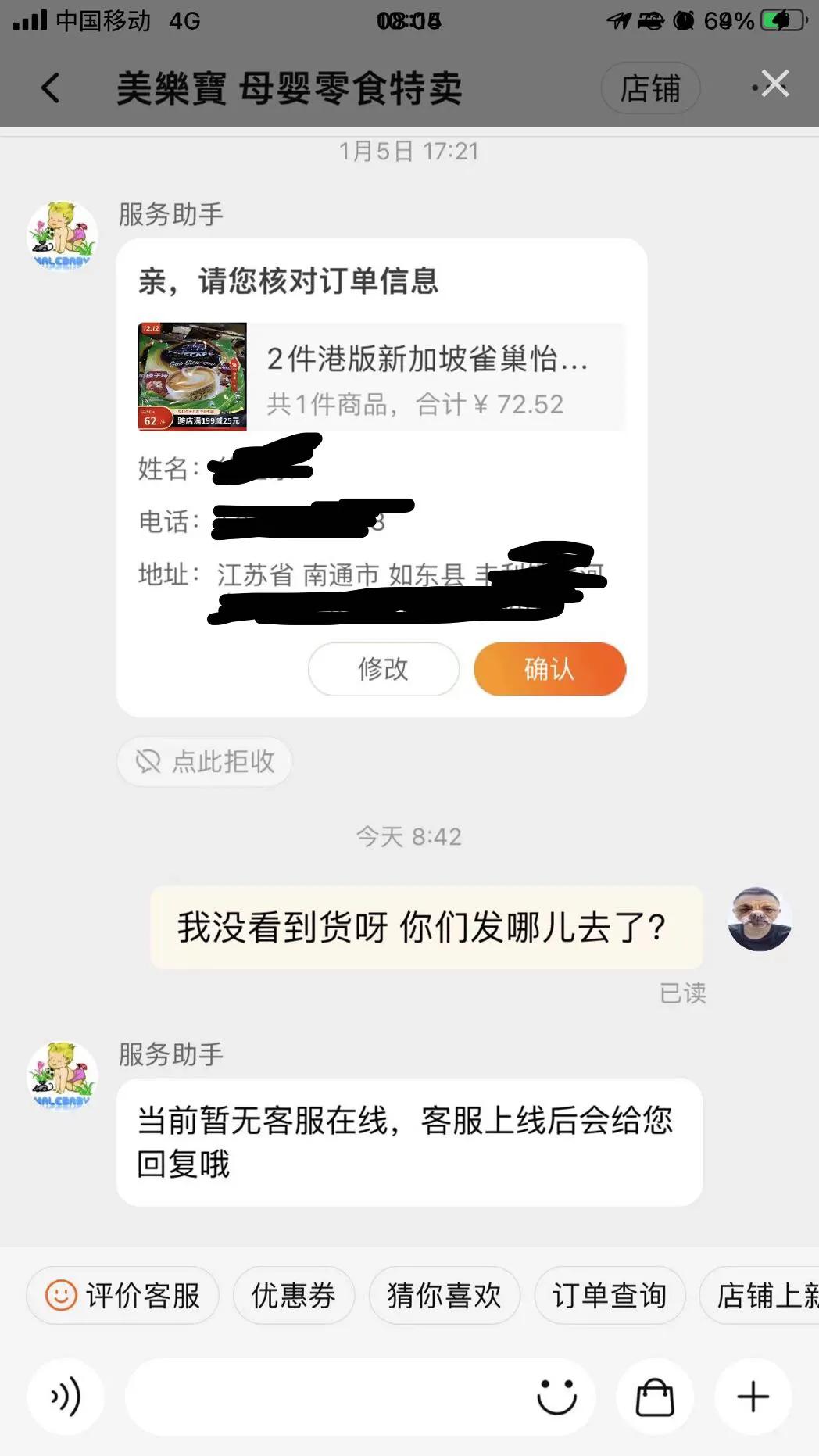The width and height of the screenshot is (819, 1456).
Task: Tap 确认 to confirm the order info
Action: [549, 669]
